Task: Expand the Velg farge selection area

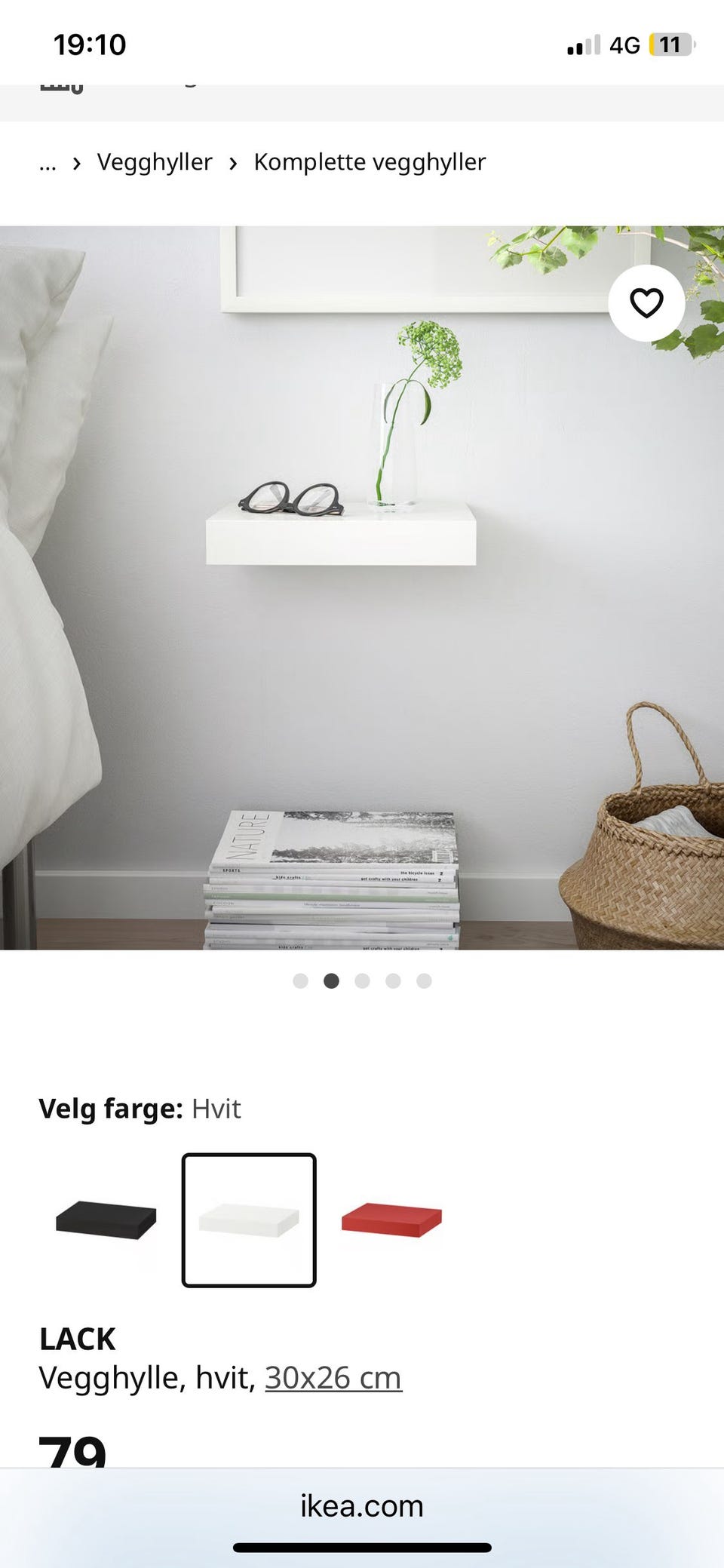Action: pyautogui.click(x=140, y=1109)
